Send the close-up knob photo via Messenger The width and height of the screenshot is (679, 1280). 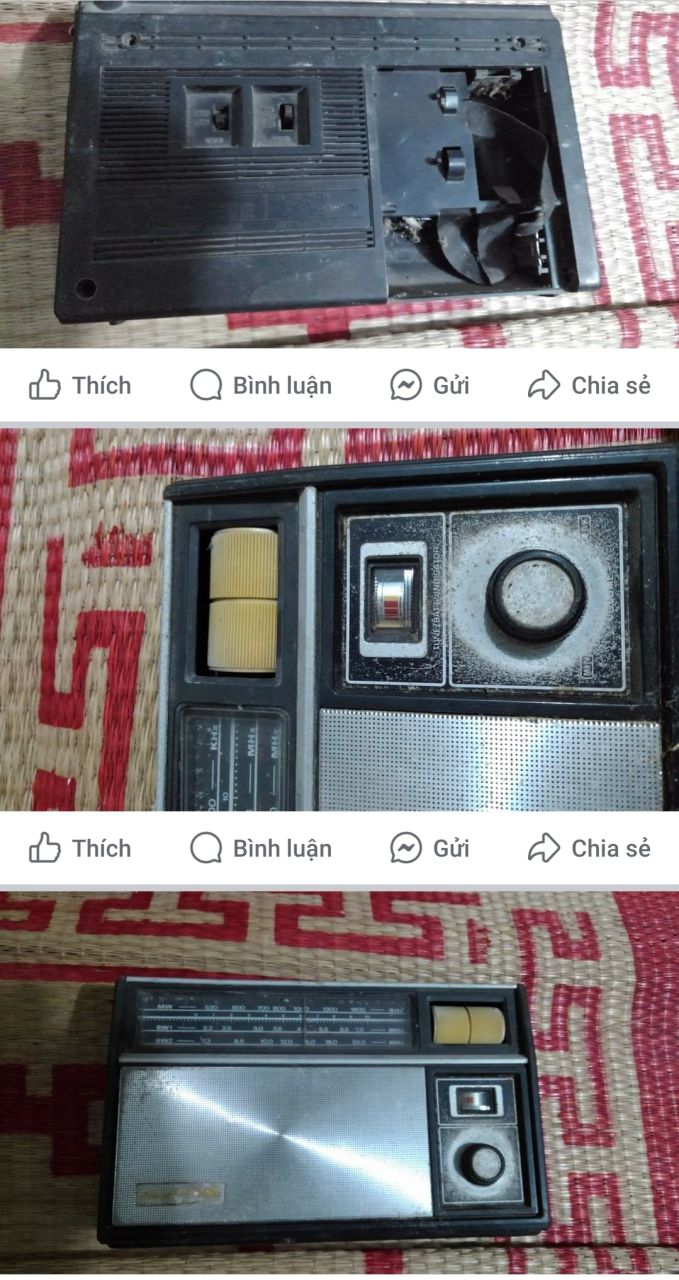pos(430,848)
